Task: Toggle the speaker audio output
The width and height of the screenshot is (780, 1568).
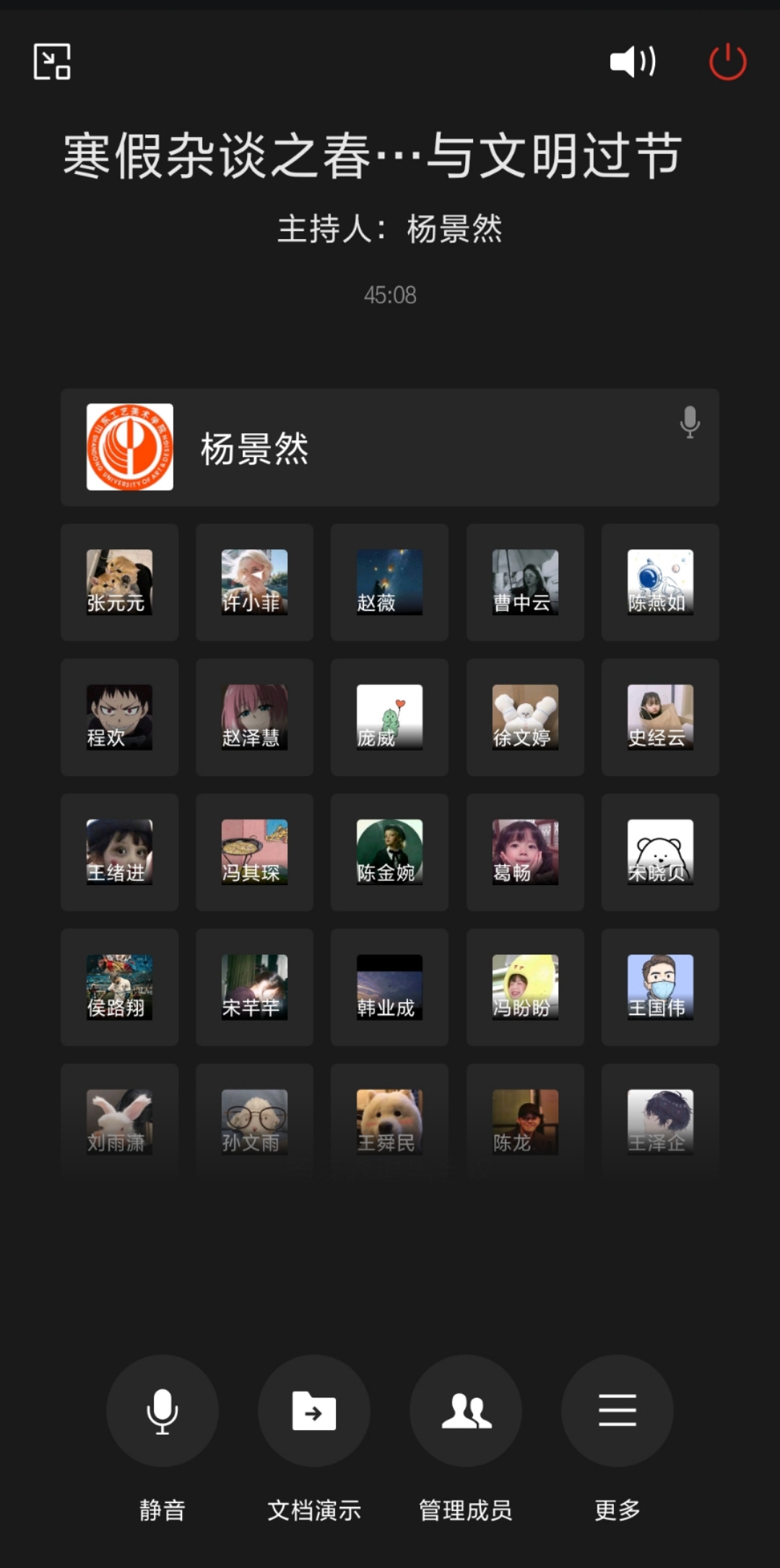Action: point(633,61)
